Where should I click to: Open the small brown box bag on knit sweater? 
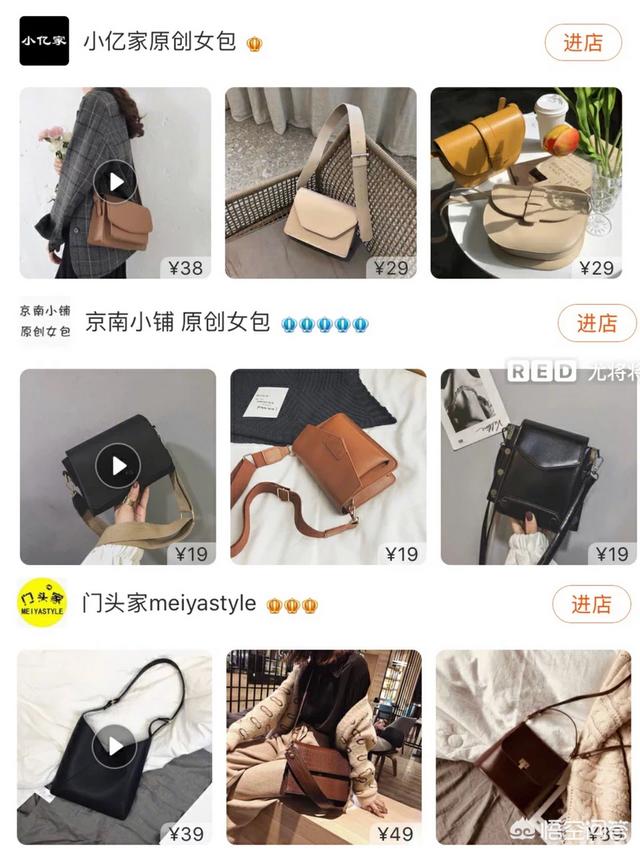pos(532,747)
